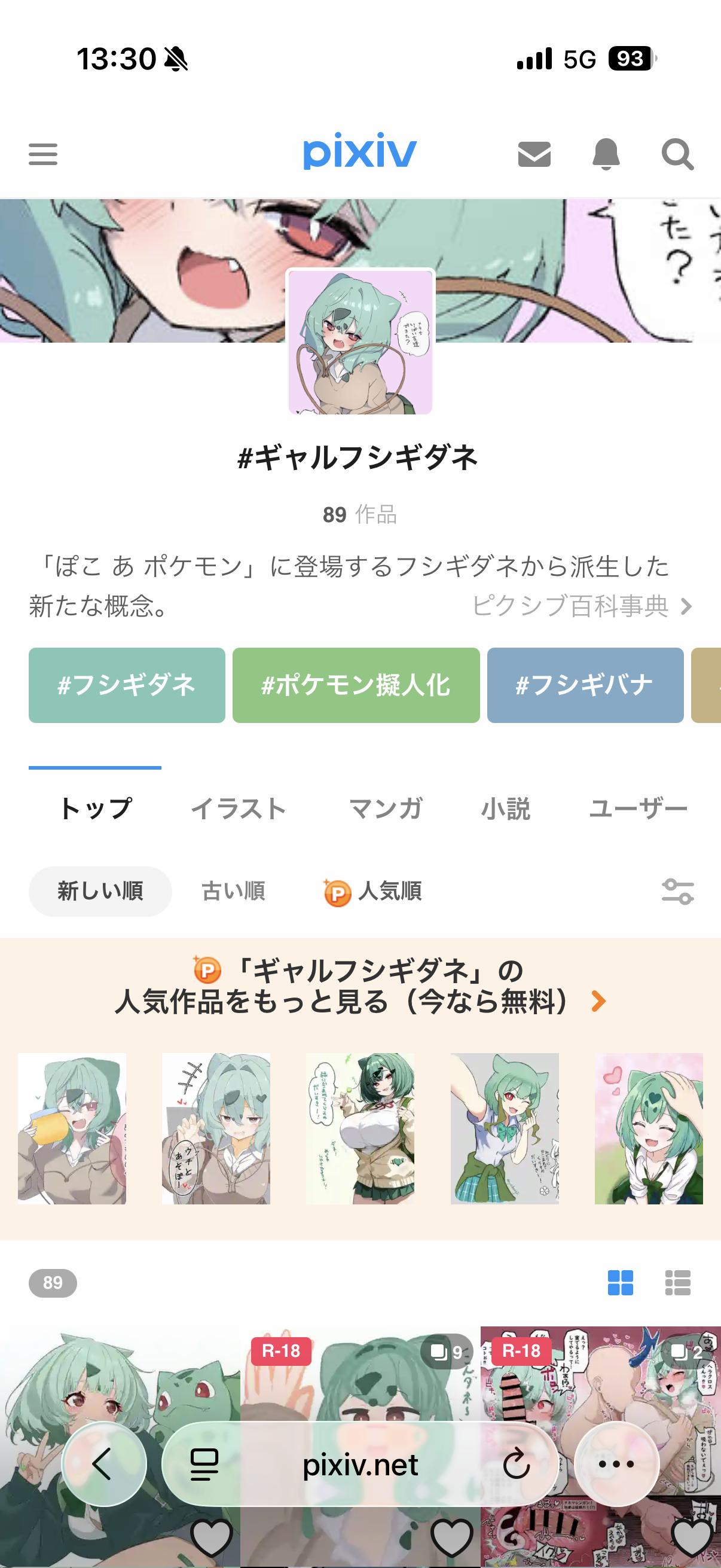Tap the browser back button

(104, 1464)
